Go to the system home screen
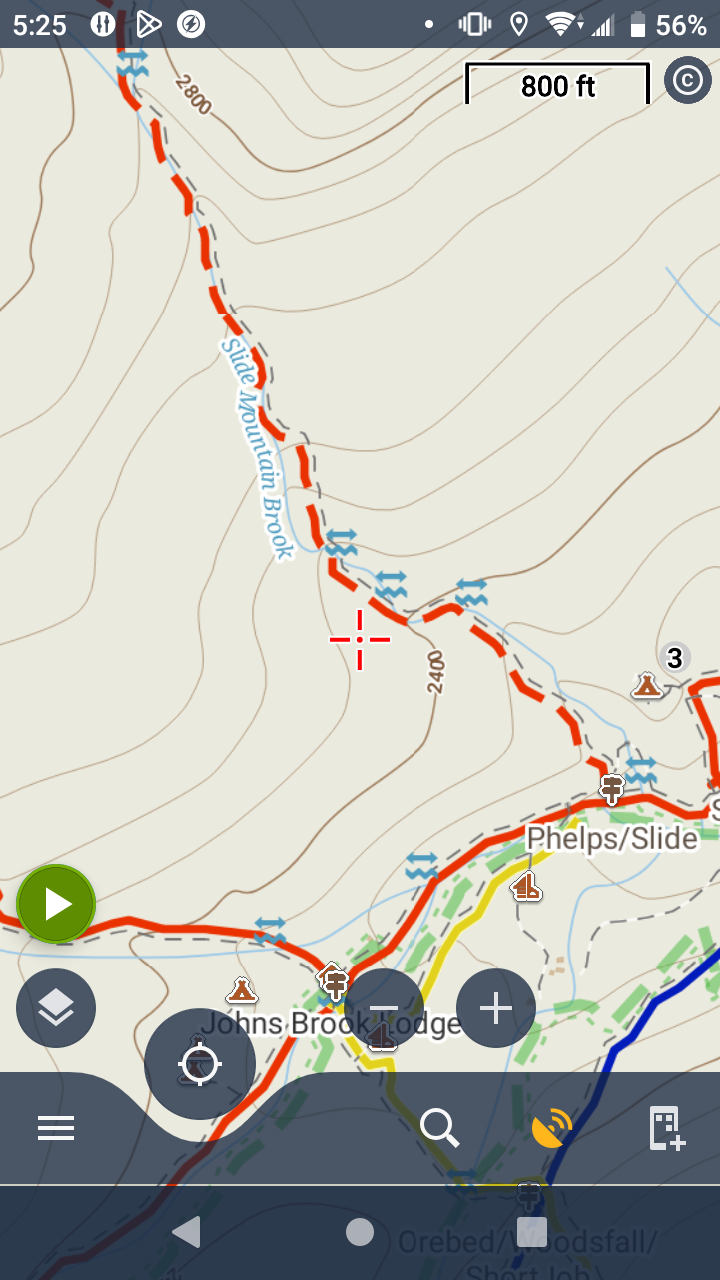Screen dimensions: 720x1280 tap(360, 1232)
